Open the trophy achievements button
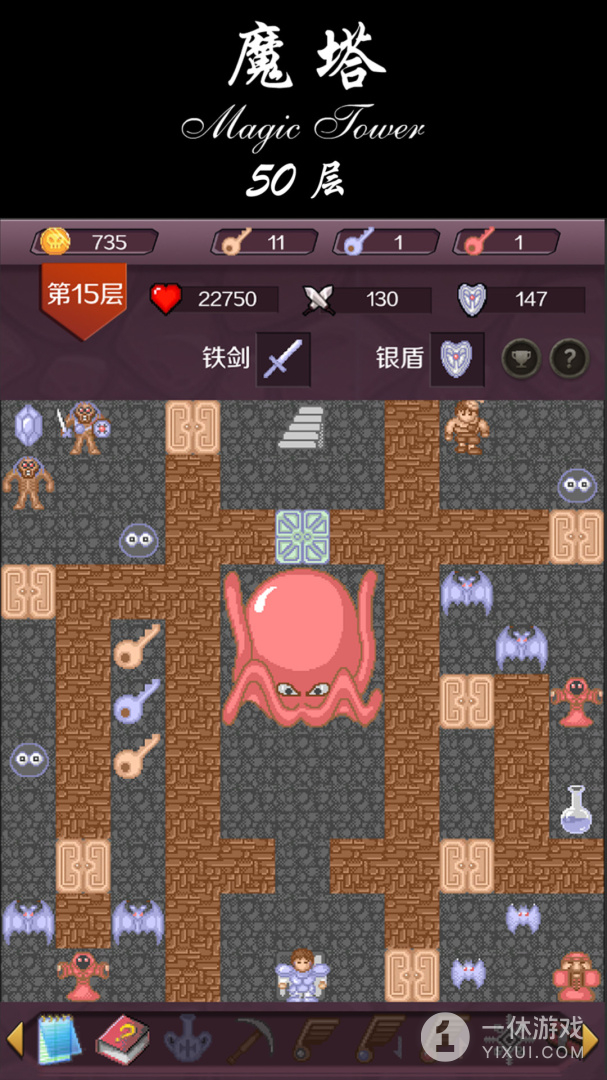The width and height of the screenshot is (607, 1080). [x=521, y=359]
